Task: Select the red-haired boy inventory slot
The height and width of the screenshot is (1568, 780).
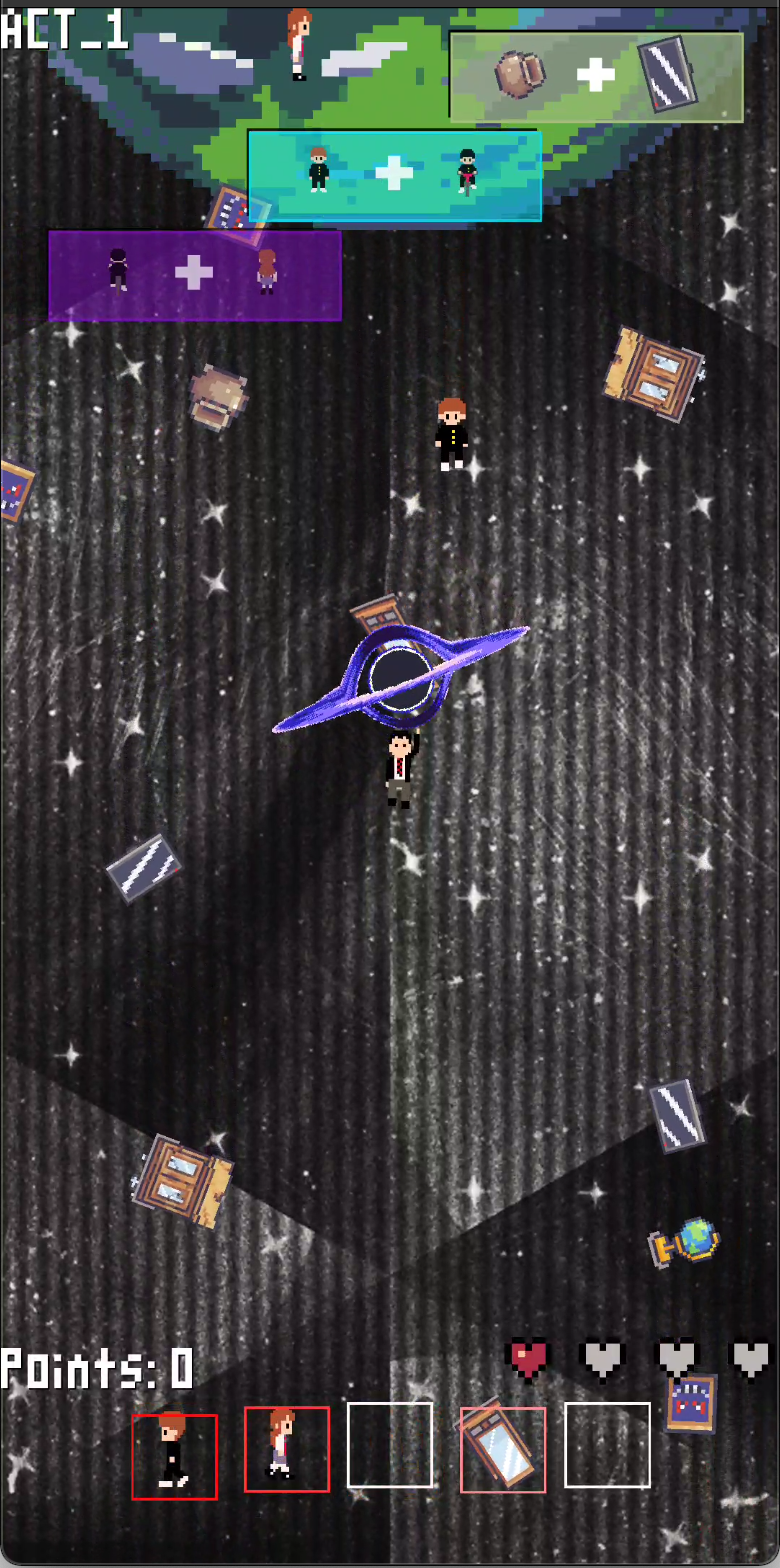Action: click(x=174, y=1456)
